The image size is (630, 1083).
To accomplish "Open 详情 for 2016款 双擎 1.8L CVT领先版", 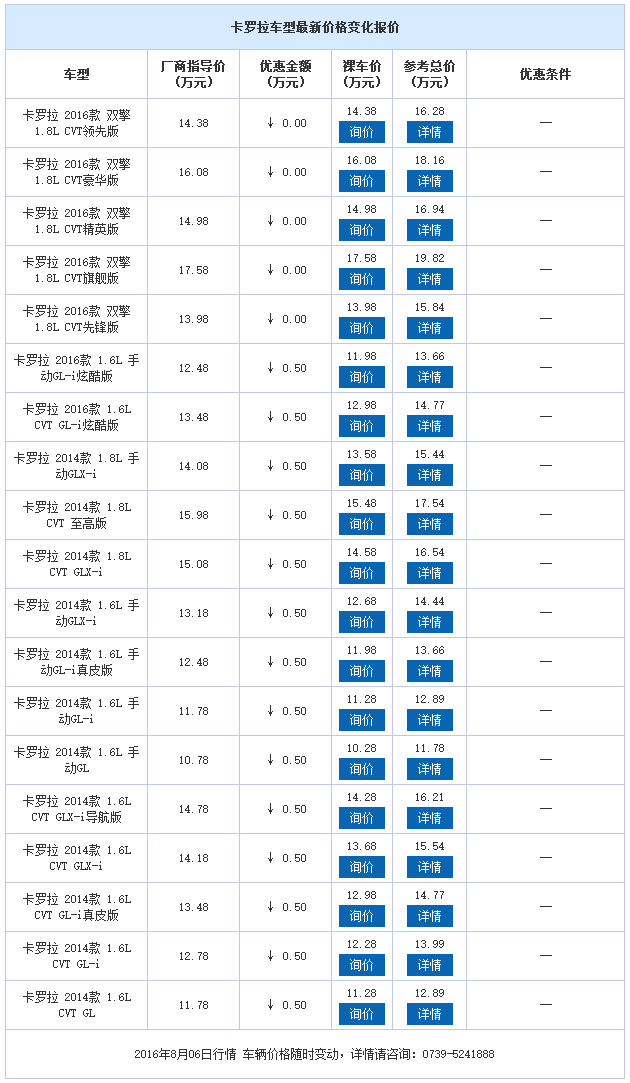I will 429,132.
